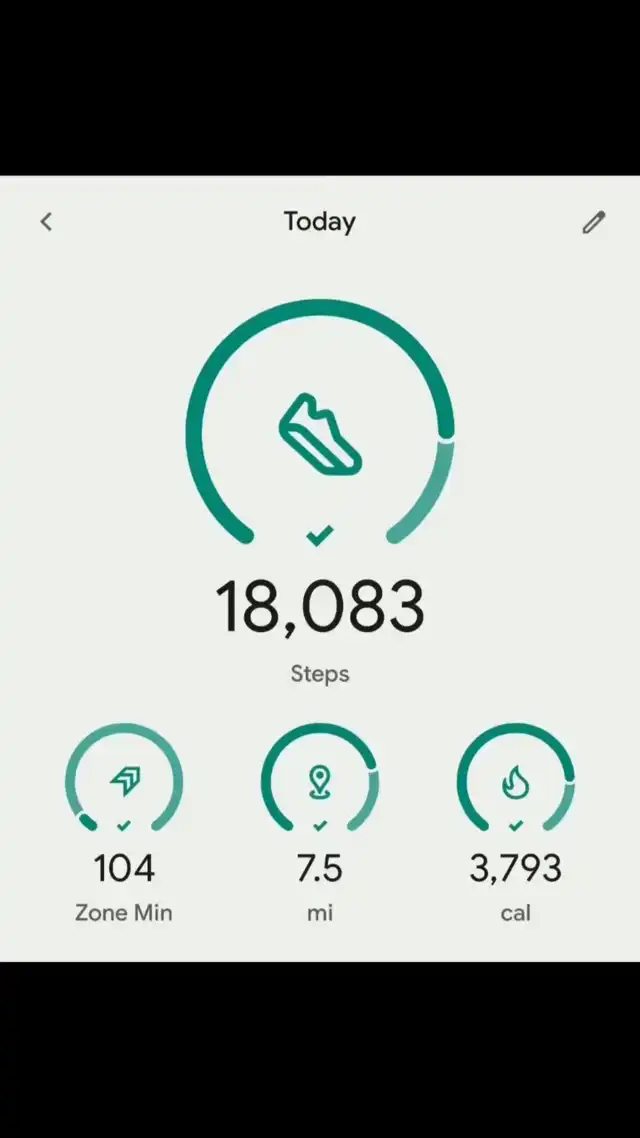Image resolution: width=640 pixels, height=1138 pixels.
Task: Go back from the Today screen
Action: pyautogui.click(x=46, y=221)
